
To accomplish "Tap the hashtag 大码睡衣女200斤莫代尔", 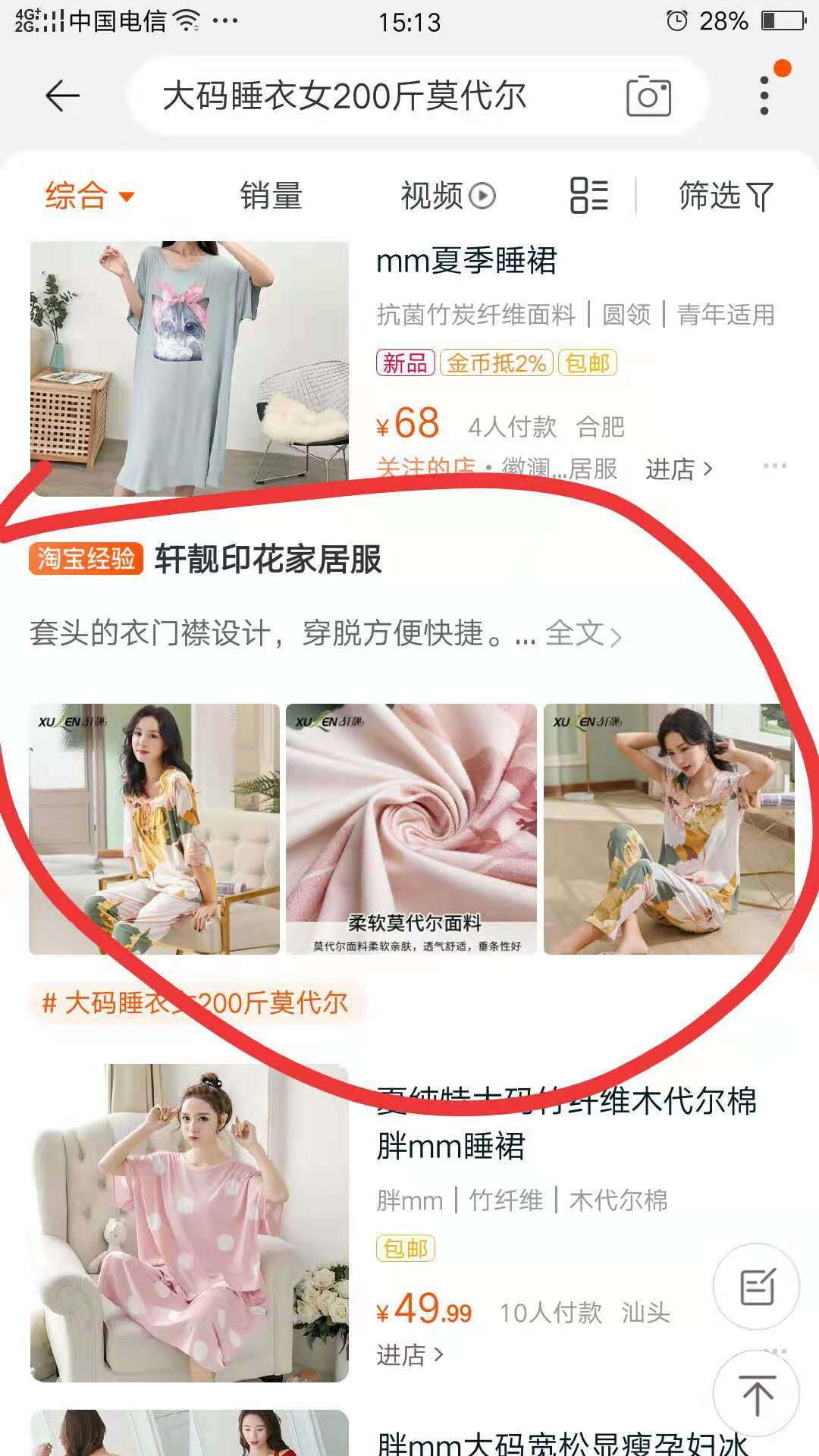I will pyautogui.click(x=196, y=1003).
